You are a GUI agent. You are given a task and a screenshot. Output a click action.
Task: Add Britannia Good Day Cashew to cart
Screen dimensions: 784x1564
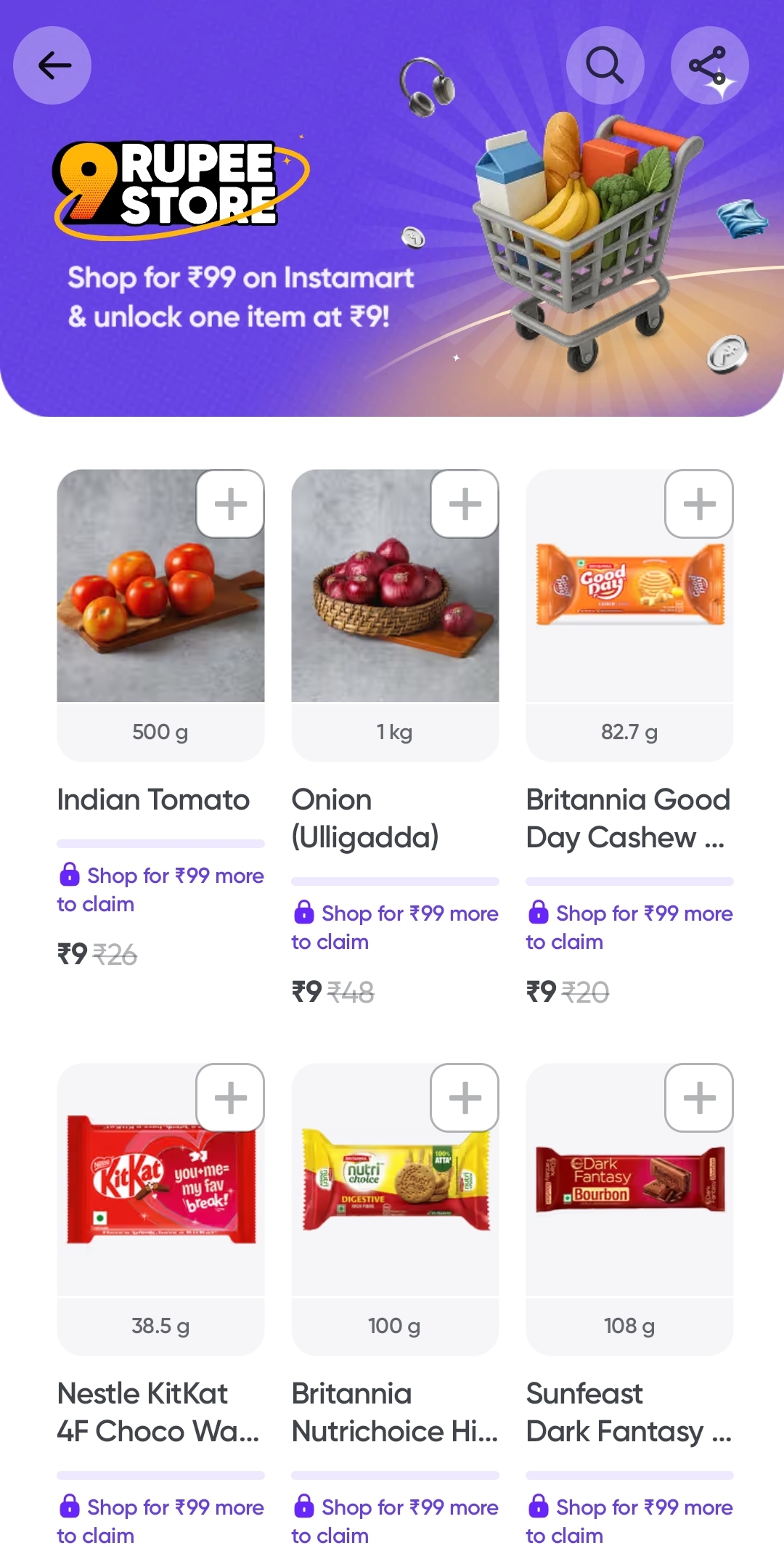point(699,504)
